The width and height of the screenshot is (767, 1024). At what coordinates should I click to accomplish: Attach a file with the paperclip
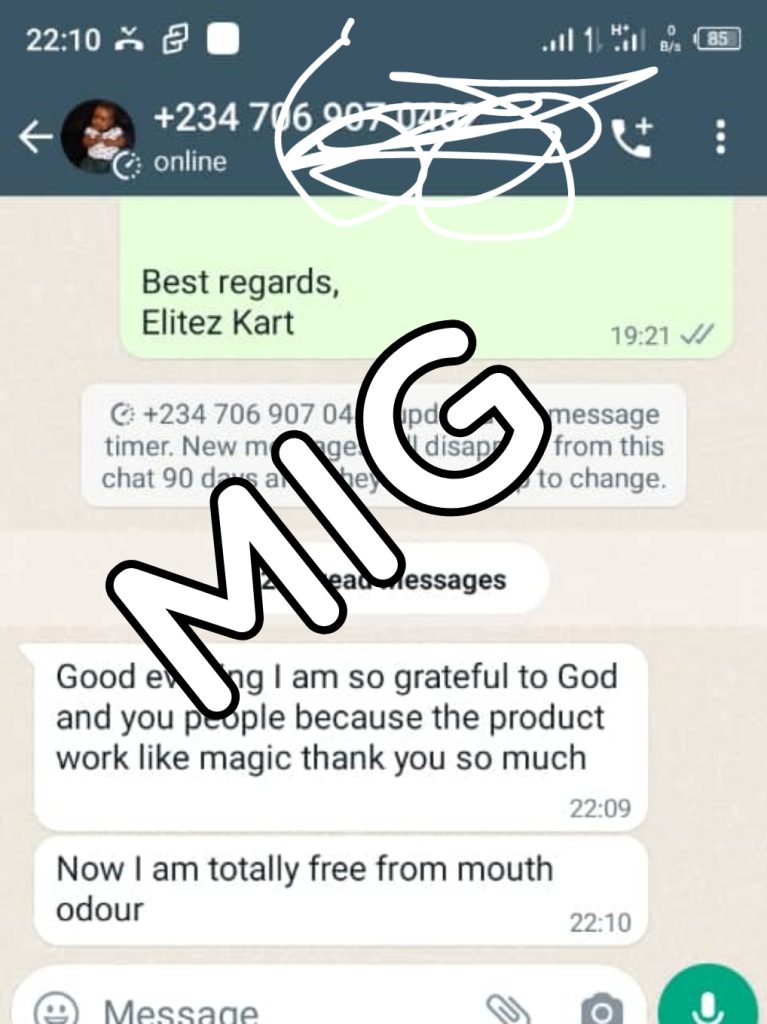(x=508, y=1007)
